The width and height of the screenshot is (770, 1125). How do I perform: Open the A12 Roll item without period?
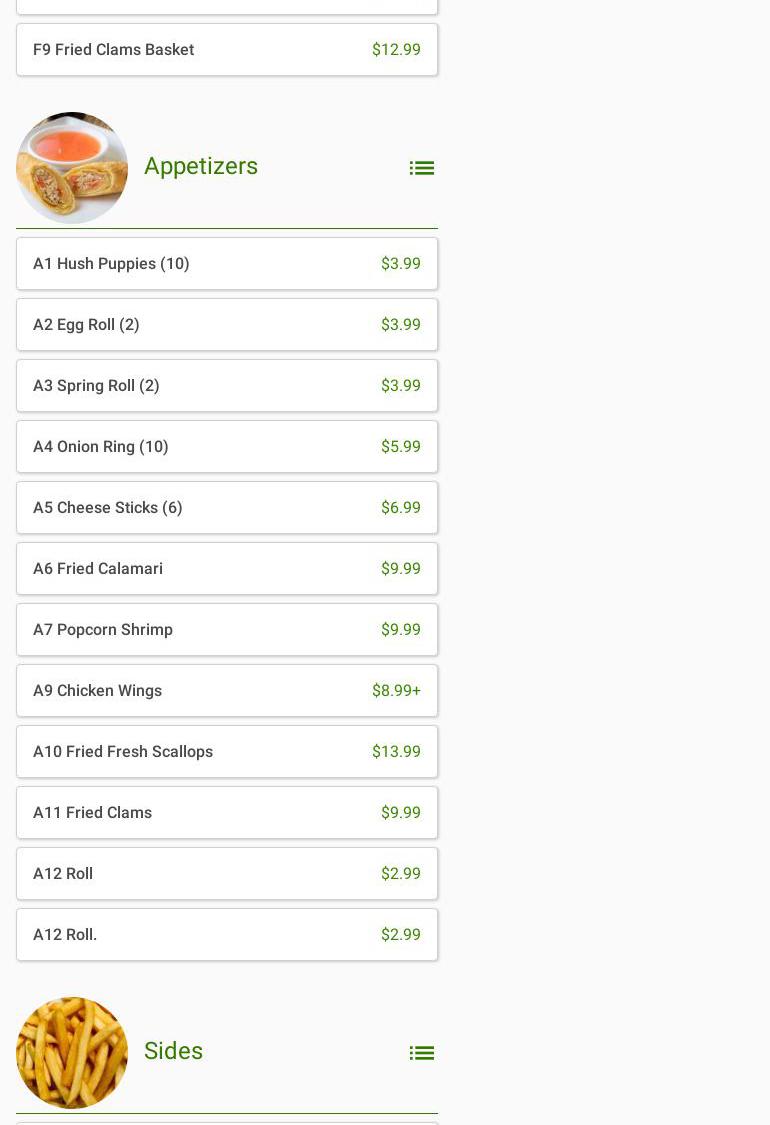(227, 874)
